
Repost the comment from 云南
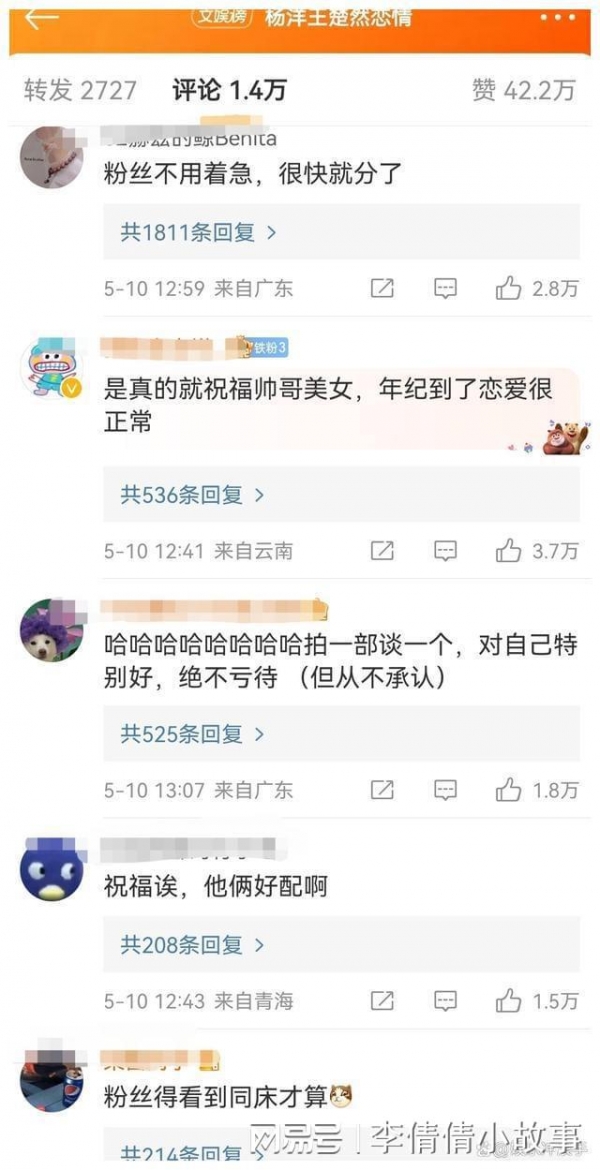pos(382,550)
